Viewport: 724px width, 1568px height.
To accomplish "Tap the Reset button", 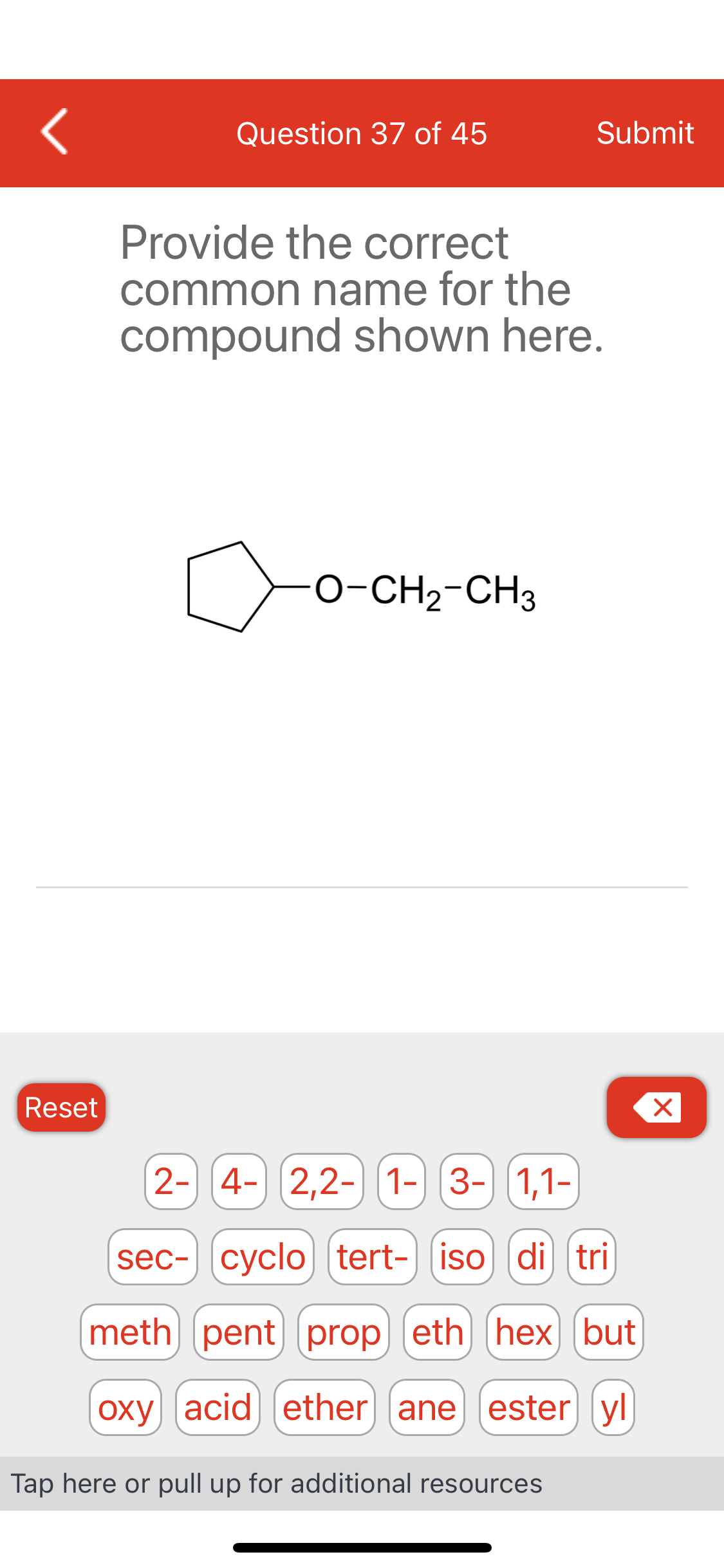I will pyautogui.click(x=60, y=1107).
